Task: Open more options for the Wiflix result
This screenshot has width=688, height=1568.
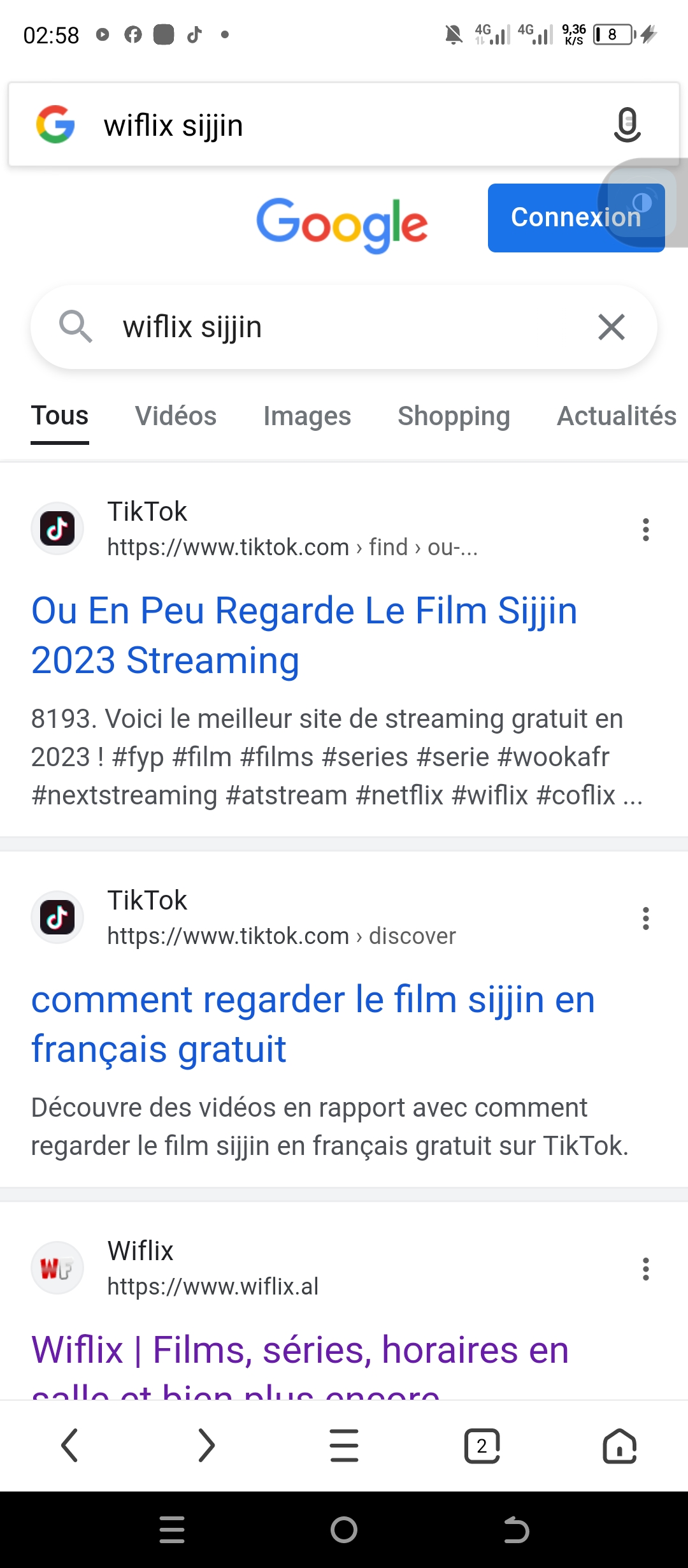Action: click(646, 1269)
